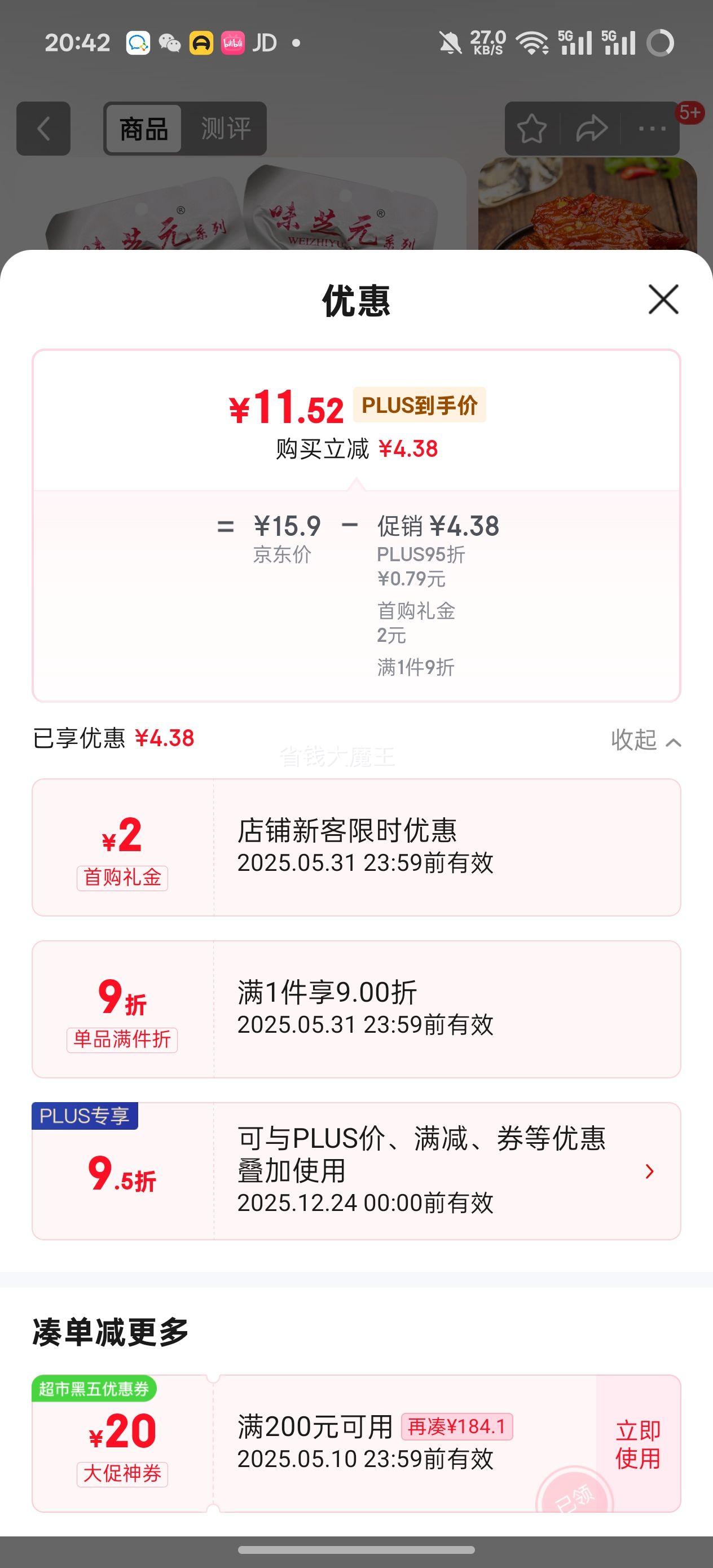The width and height of the screenshot is (713, 1568).
Task: Close the 优惠 discount sheet
Action: tap(663, 299)
